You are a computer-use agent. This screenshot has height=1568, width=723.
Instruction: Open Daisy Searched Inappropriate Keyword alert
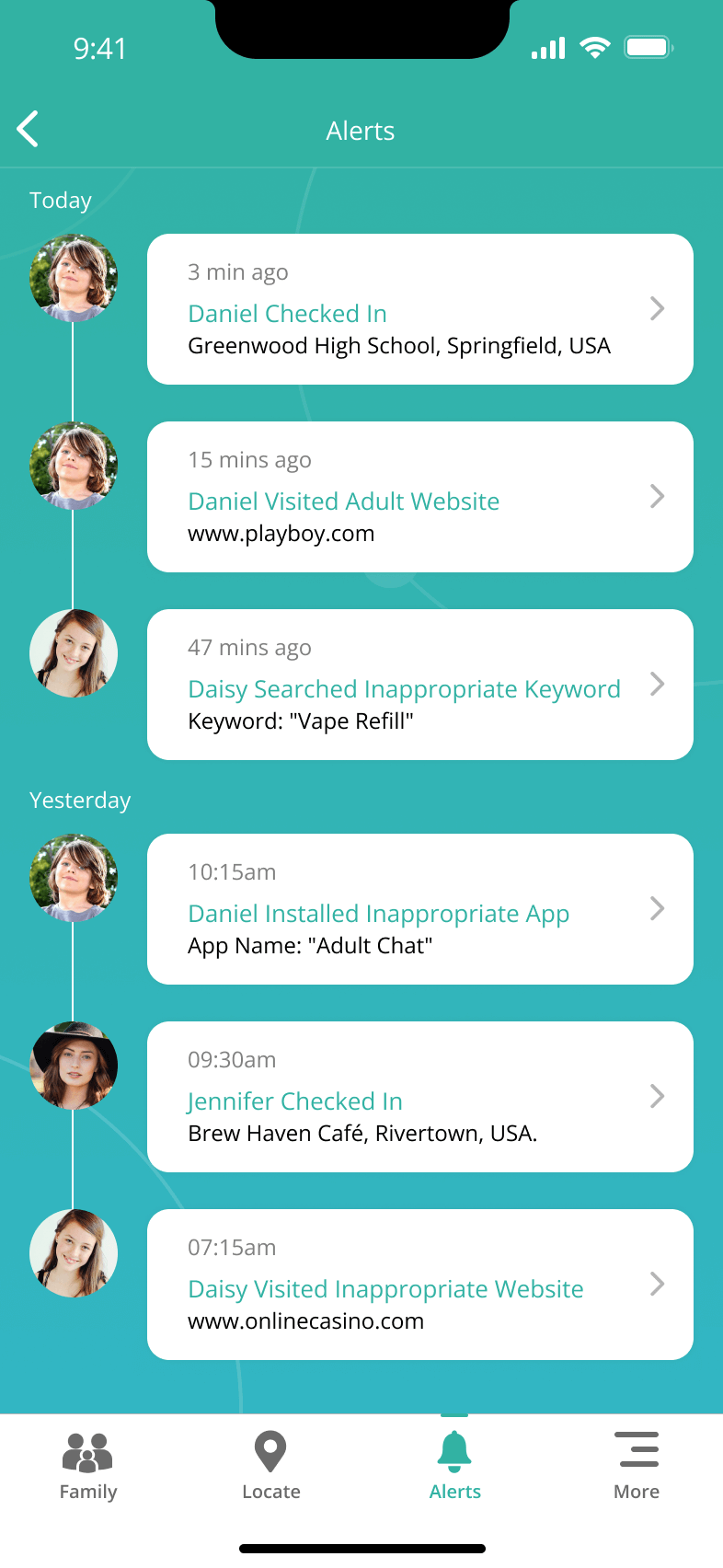pos(419,685)
